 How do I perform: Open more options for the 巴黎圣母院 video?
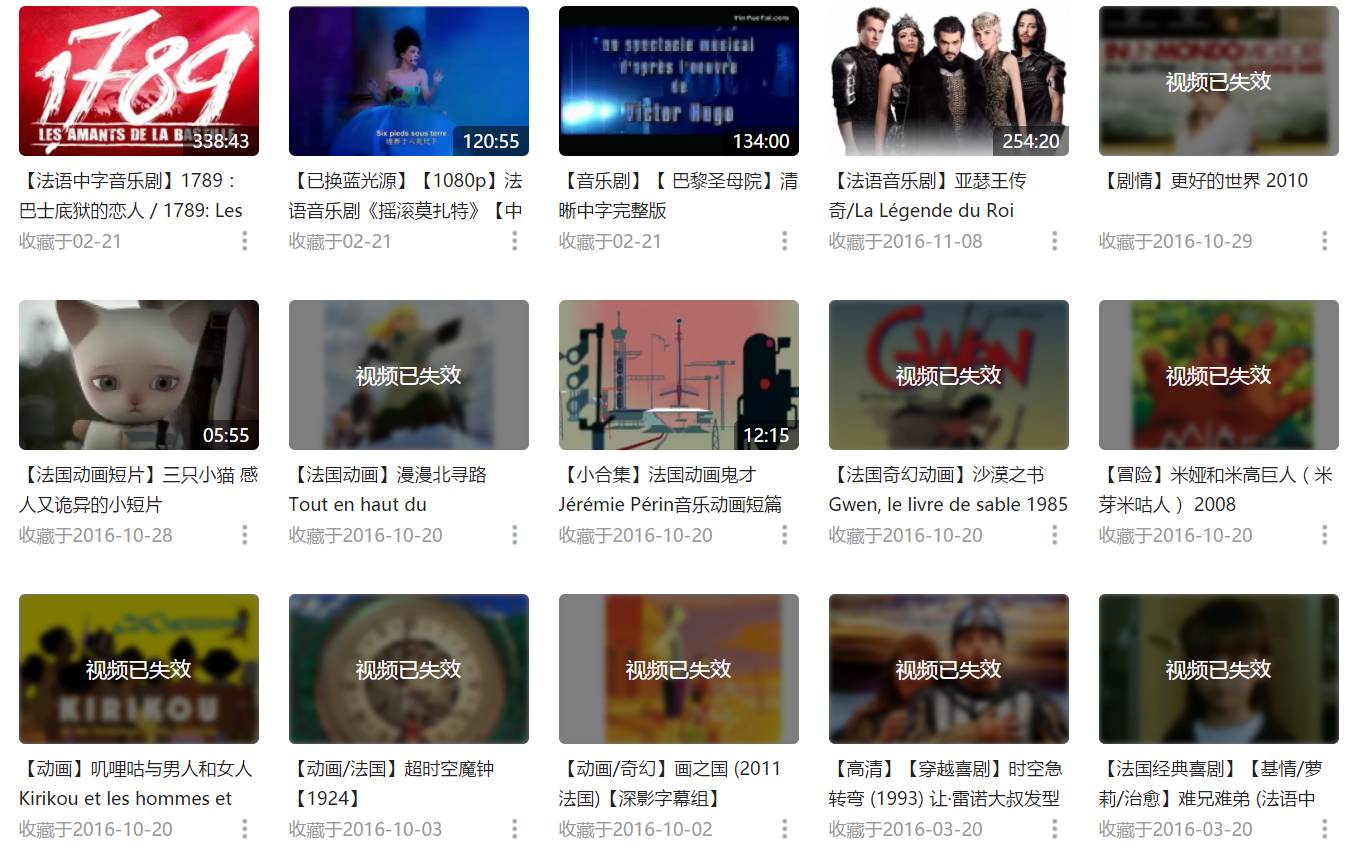tap(784, 241)
